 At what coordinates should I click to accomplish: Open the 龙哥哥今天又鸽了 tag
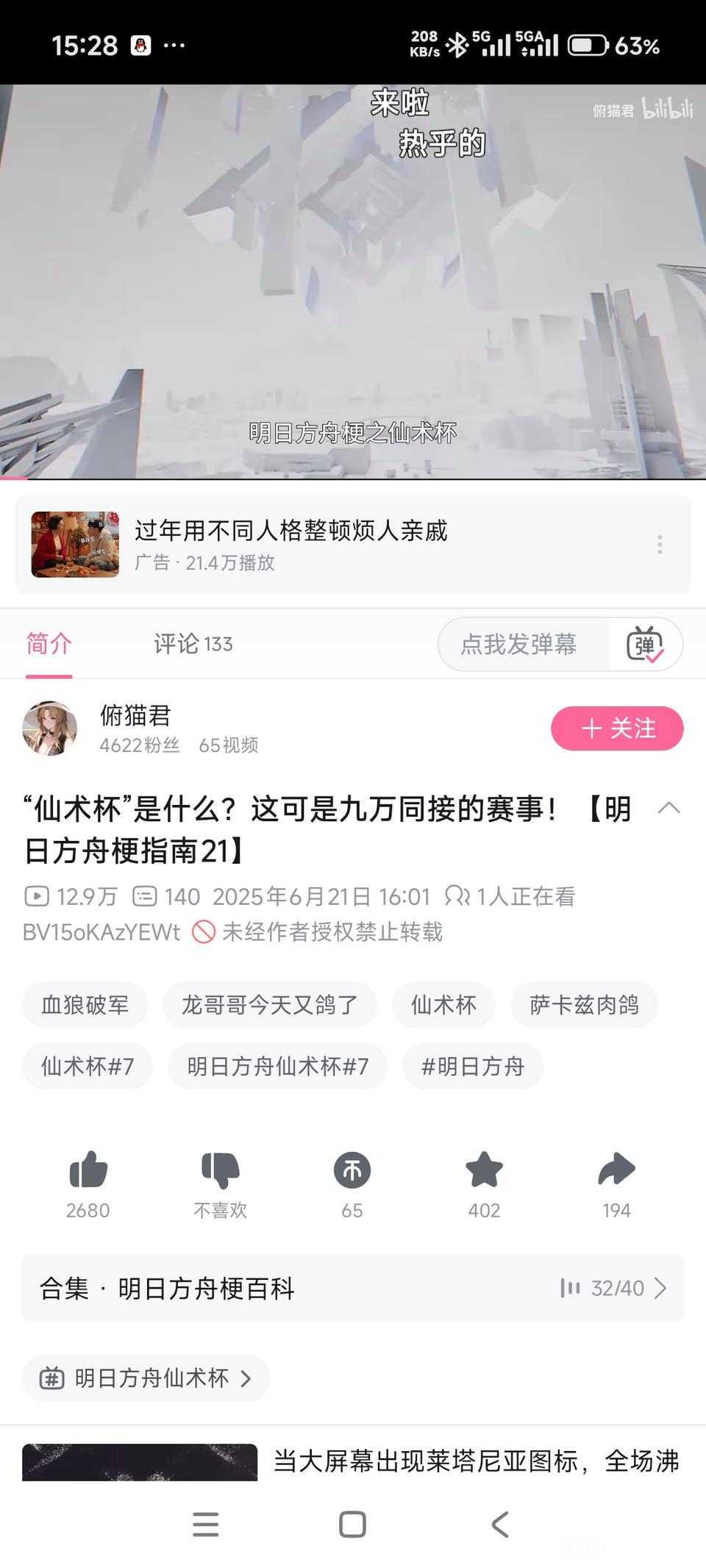pyautogui.click(x=269, y=1005)
